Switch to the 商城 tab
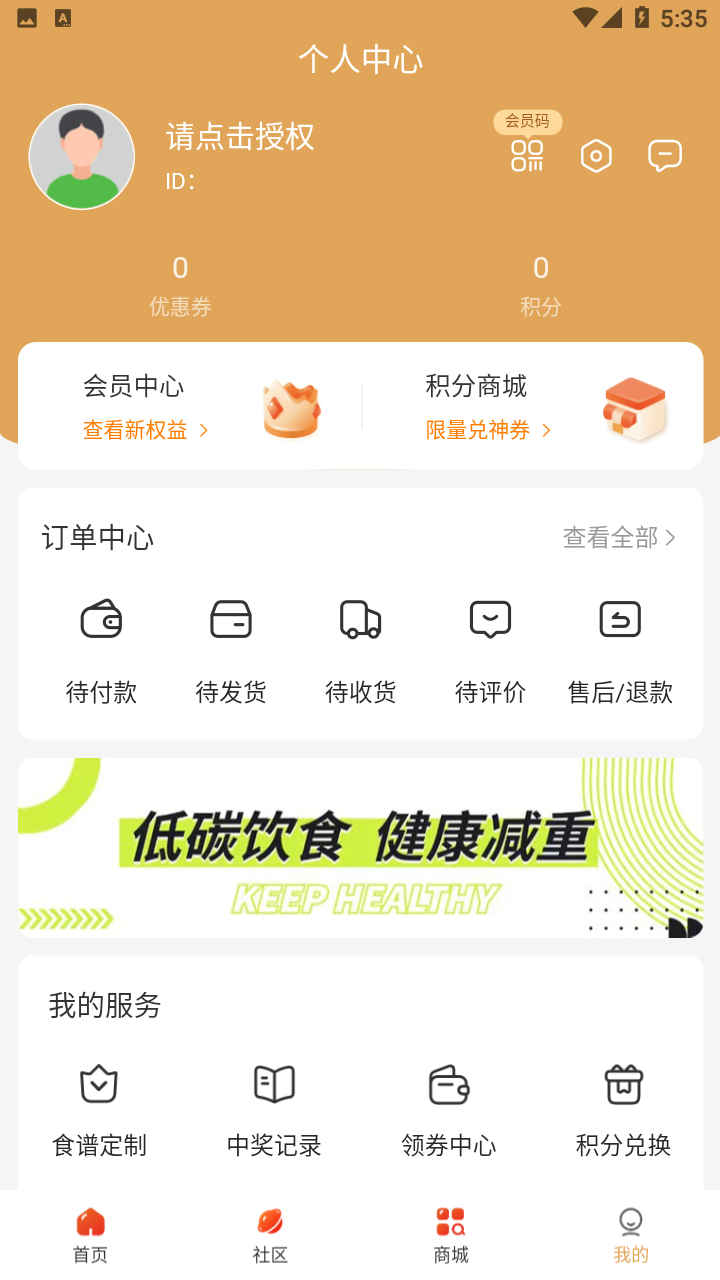Image resolution: width=720 pixels, height=1280 pixels. [450, 1233]
